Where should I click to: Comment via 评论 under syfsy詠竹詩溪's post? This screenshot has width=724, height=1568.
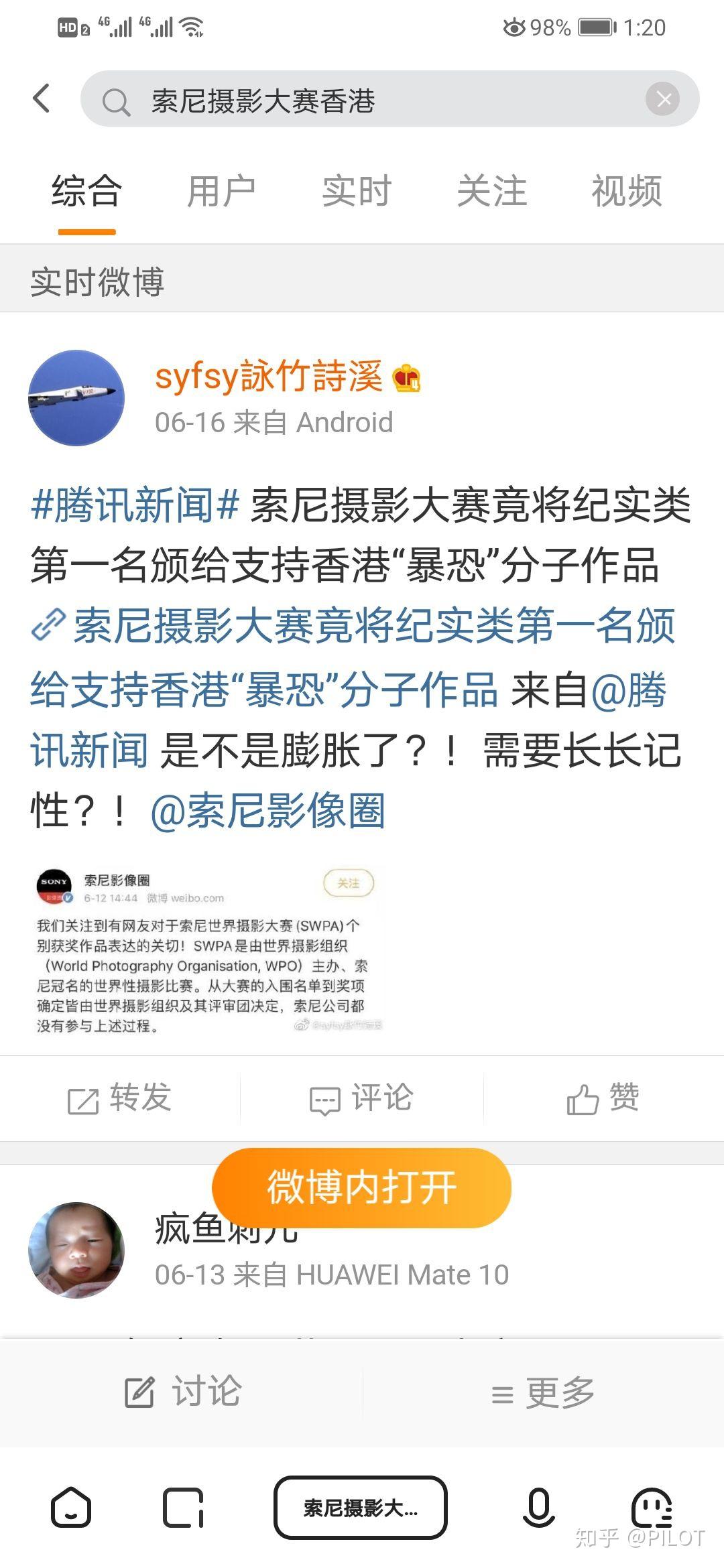pyautogui.click(x=362, y=1098)
